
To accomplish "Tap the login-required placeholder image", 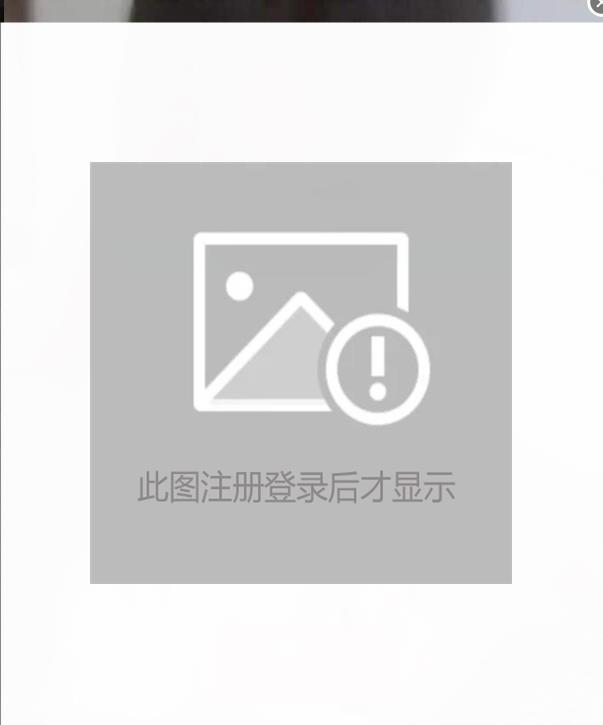I will [x=301, y=372].
